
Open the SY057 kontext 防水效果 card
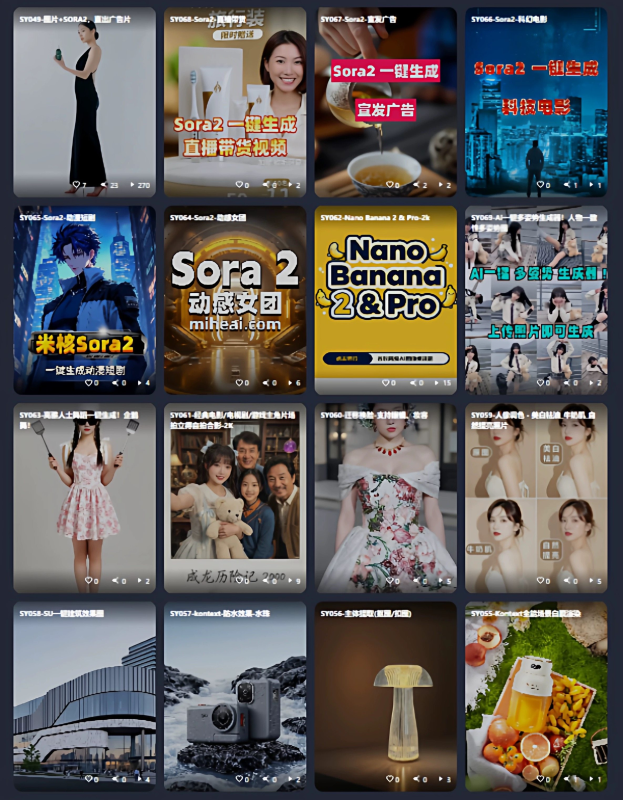[x=235, y=694]
